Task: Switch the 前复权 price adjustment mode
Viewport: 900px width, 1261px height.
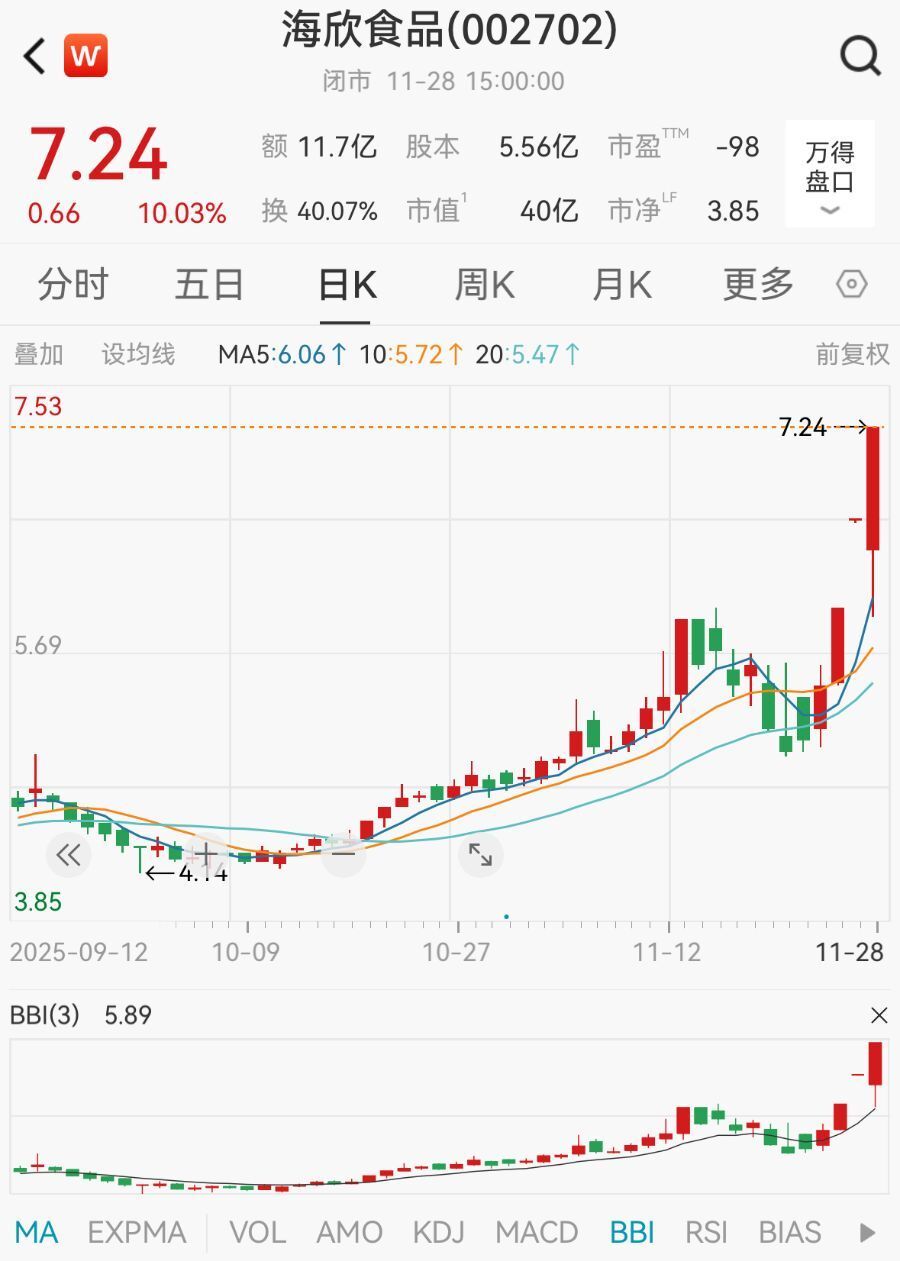Action: click(852, 354)
